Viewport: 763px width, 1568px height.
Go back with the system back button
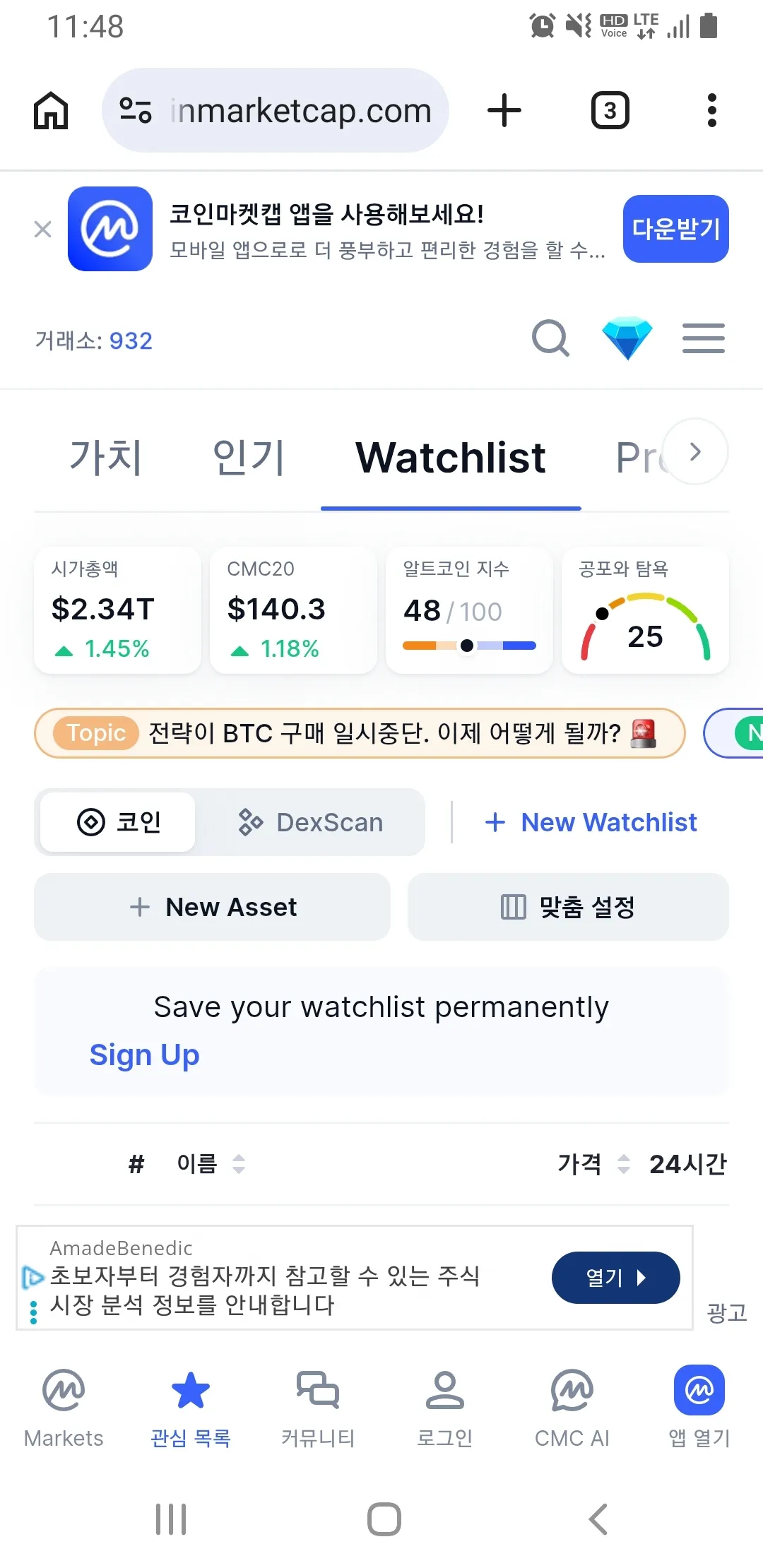pos(598,1519)
